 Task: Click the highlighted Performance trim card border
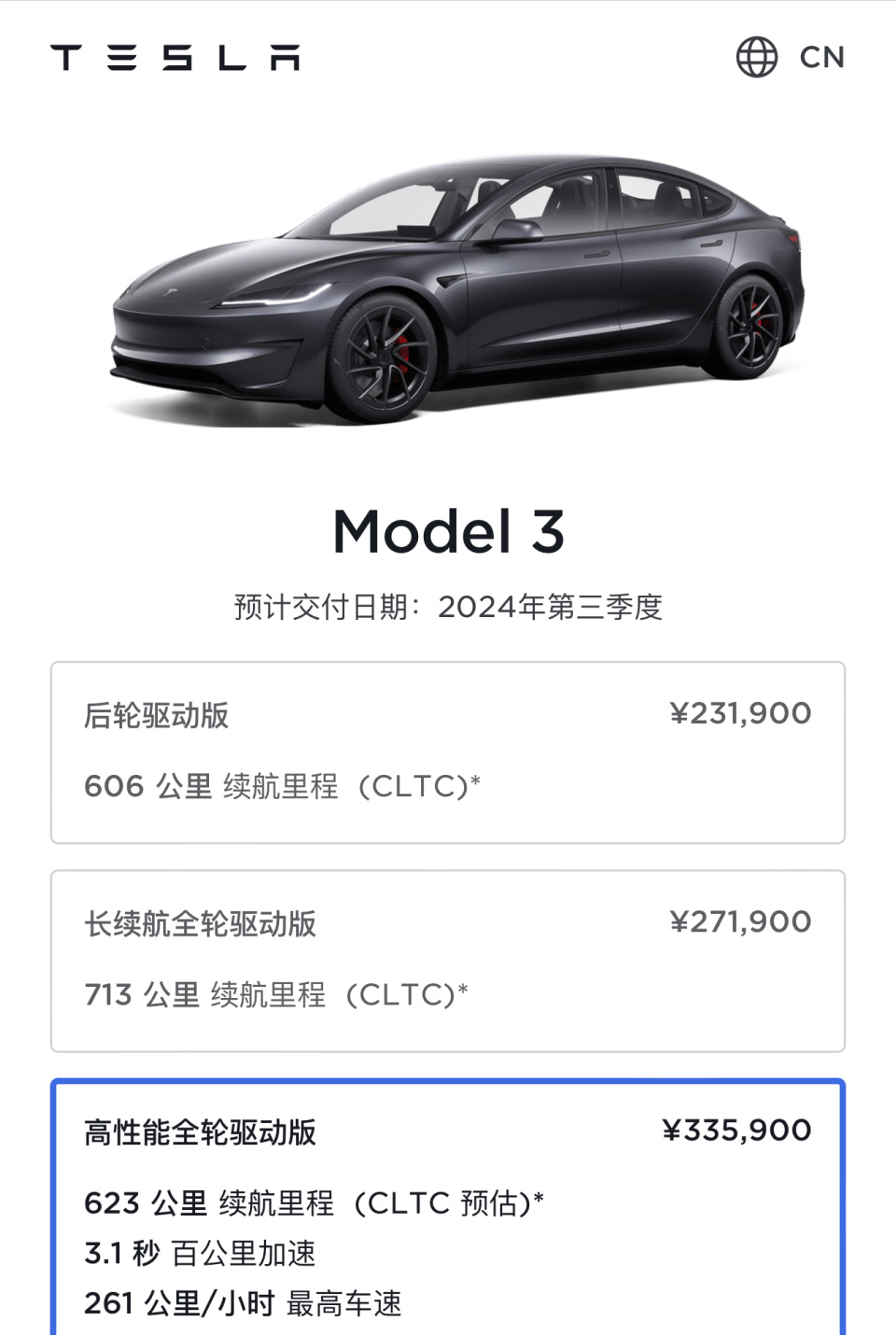coord(448,1083)
